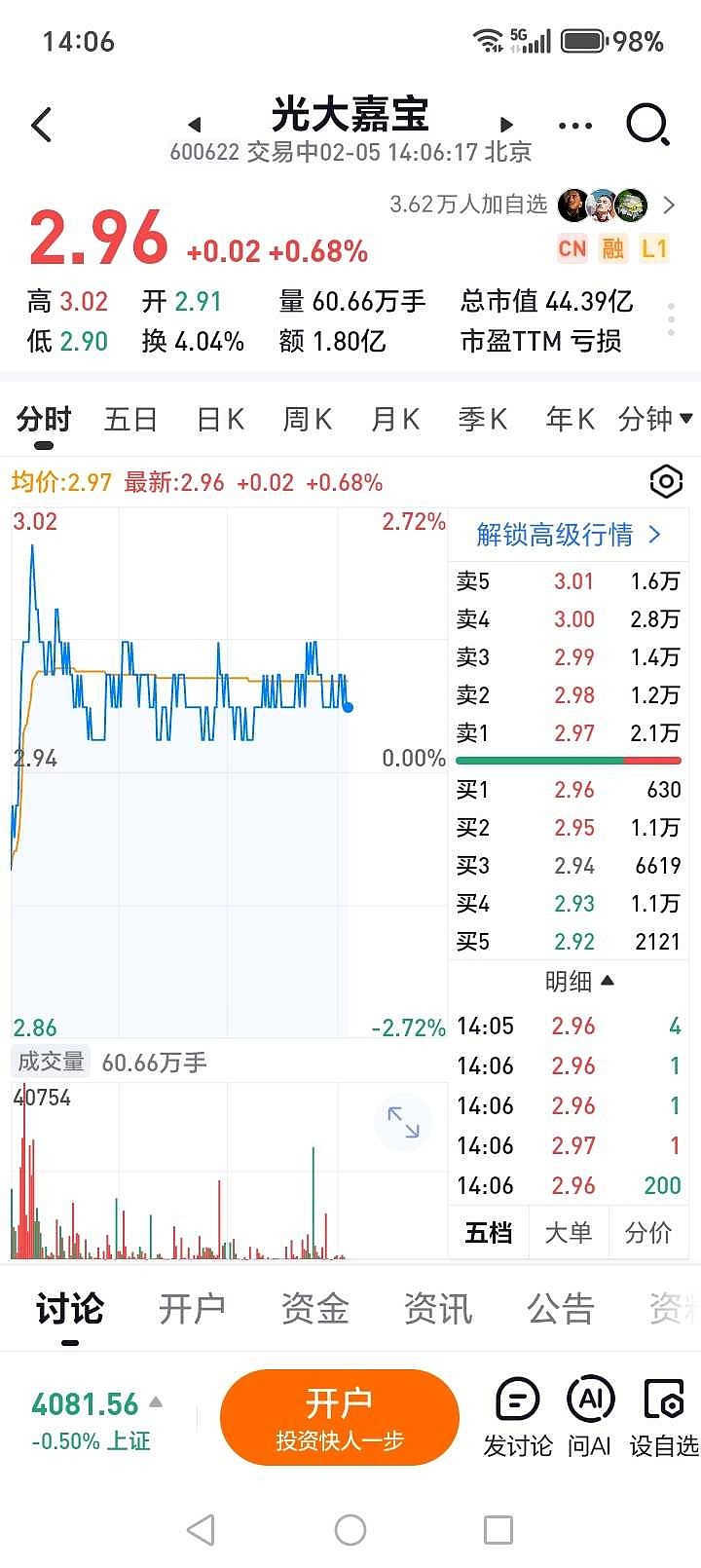This screenshot has width=701, height=1568.
Task: Expand followers info via the 3.62万人加自选 chevron
Action: 668,205
